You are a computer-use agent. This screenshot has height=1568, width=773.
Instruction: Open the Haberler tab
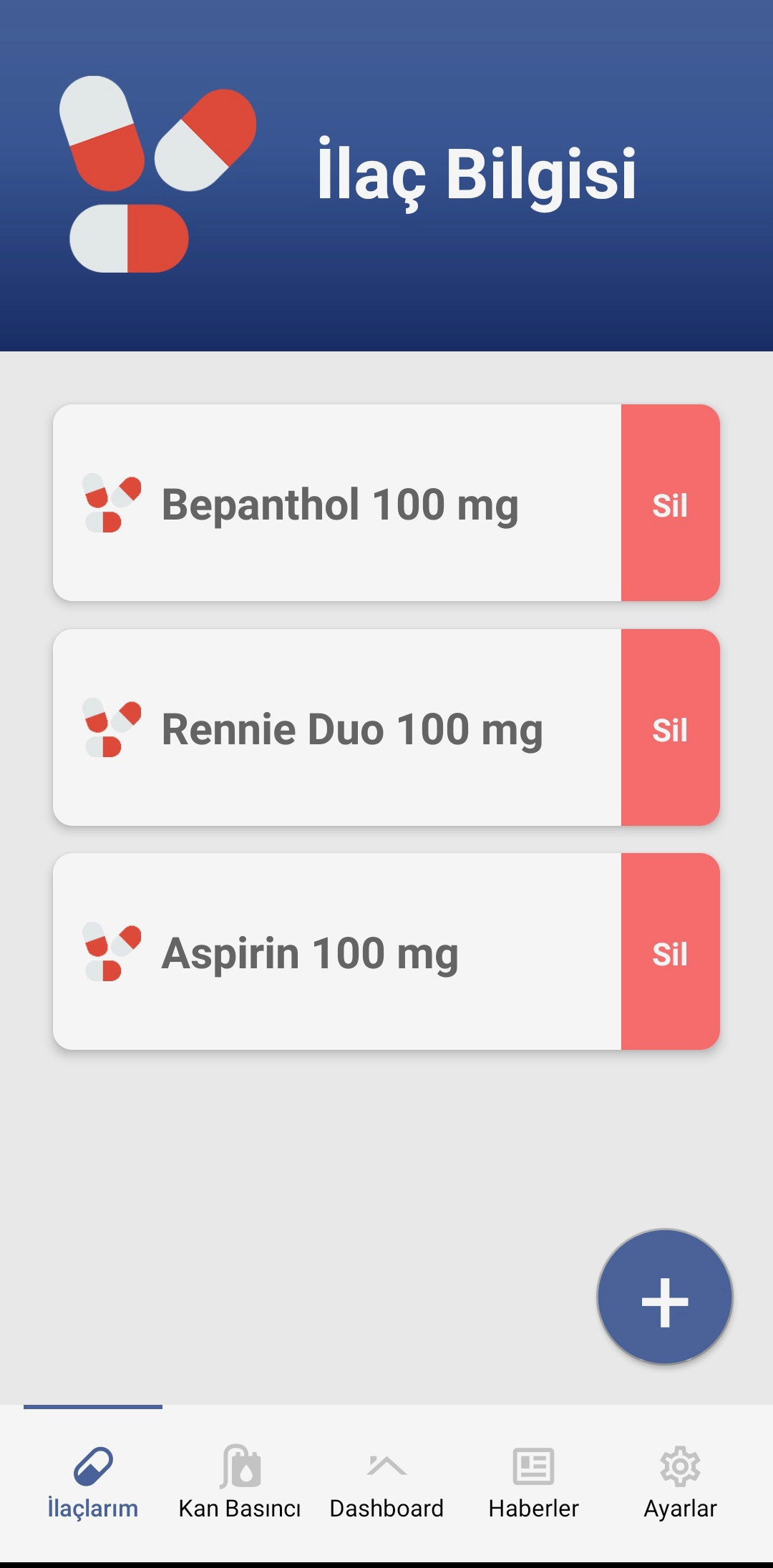click(x=533, y=1483)
